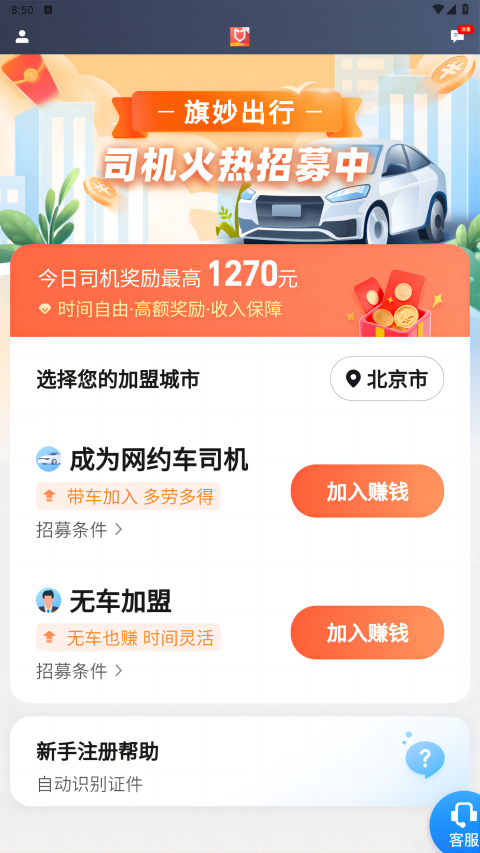Contact 客服 via floating button
This screenshot has height=853, width=480.
457,823
